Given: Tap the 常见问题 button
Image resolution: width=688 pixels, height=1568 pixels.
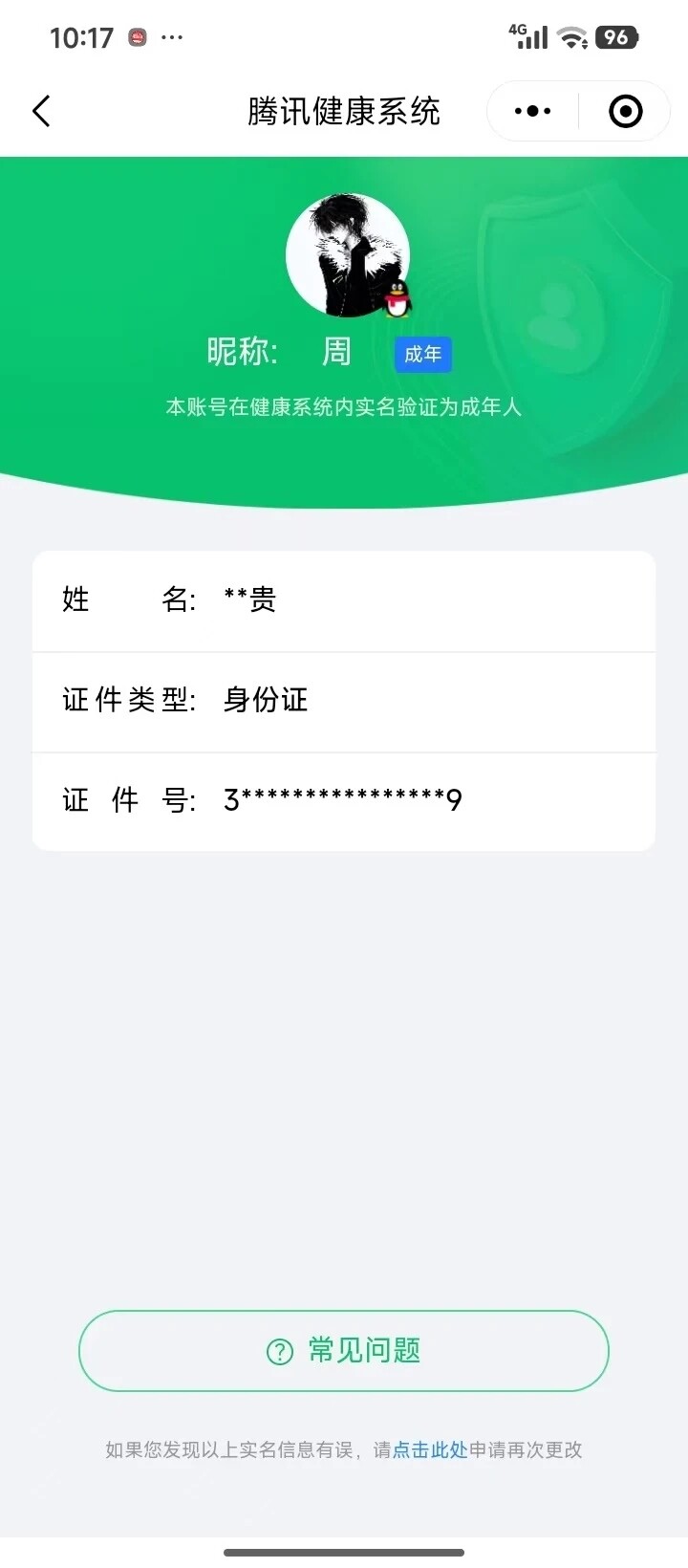Looking at the screenshot, I should tap(344, 1351).
